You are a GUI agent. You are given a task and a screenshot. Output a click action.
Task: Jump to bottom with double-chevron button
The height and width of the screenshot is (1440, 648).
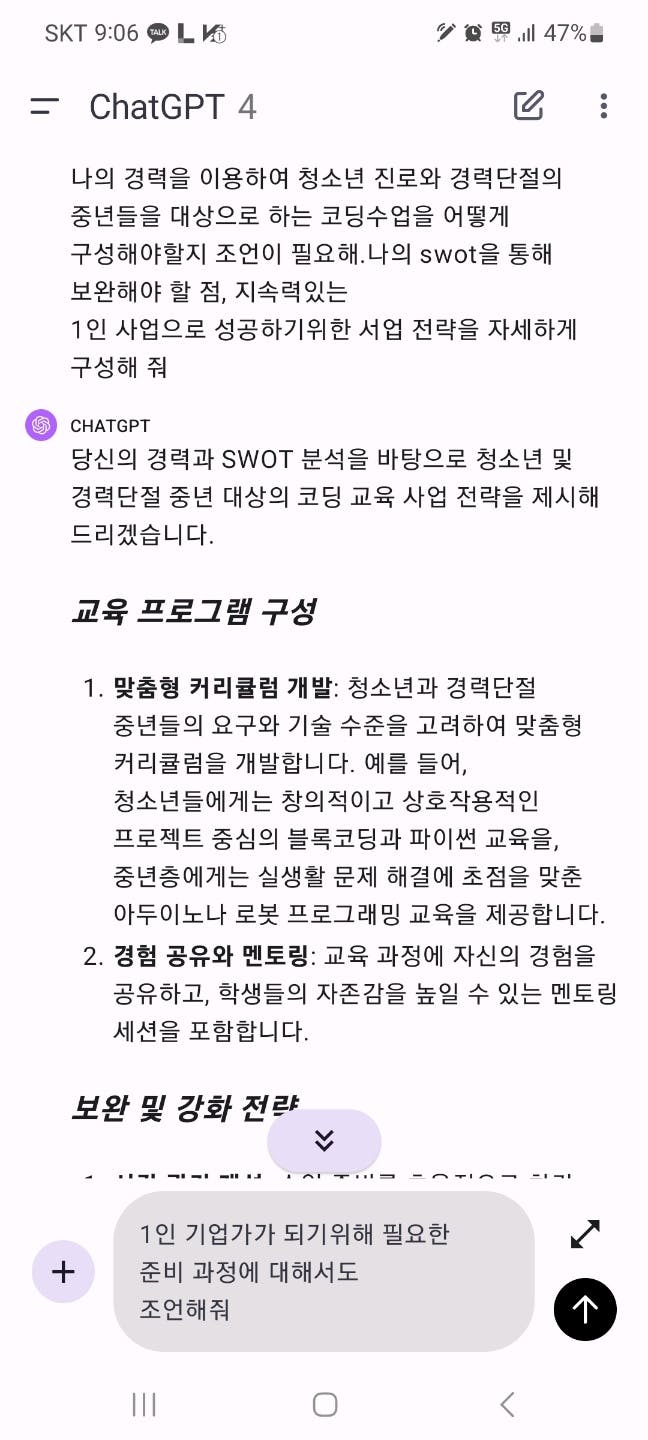[324, 1141]
